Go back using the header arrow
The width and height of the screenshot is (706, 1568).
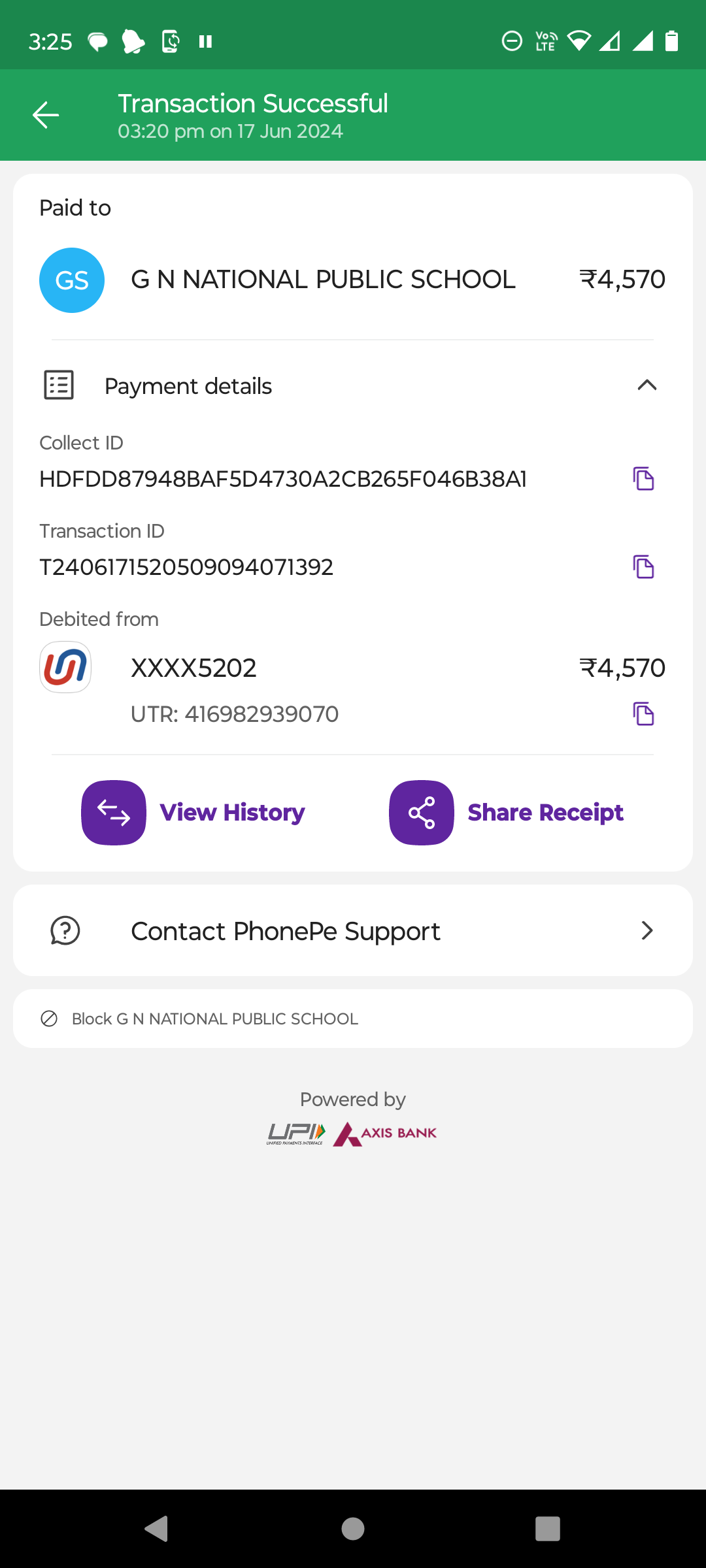[46, 115]
